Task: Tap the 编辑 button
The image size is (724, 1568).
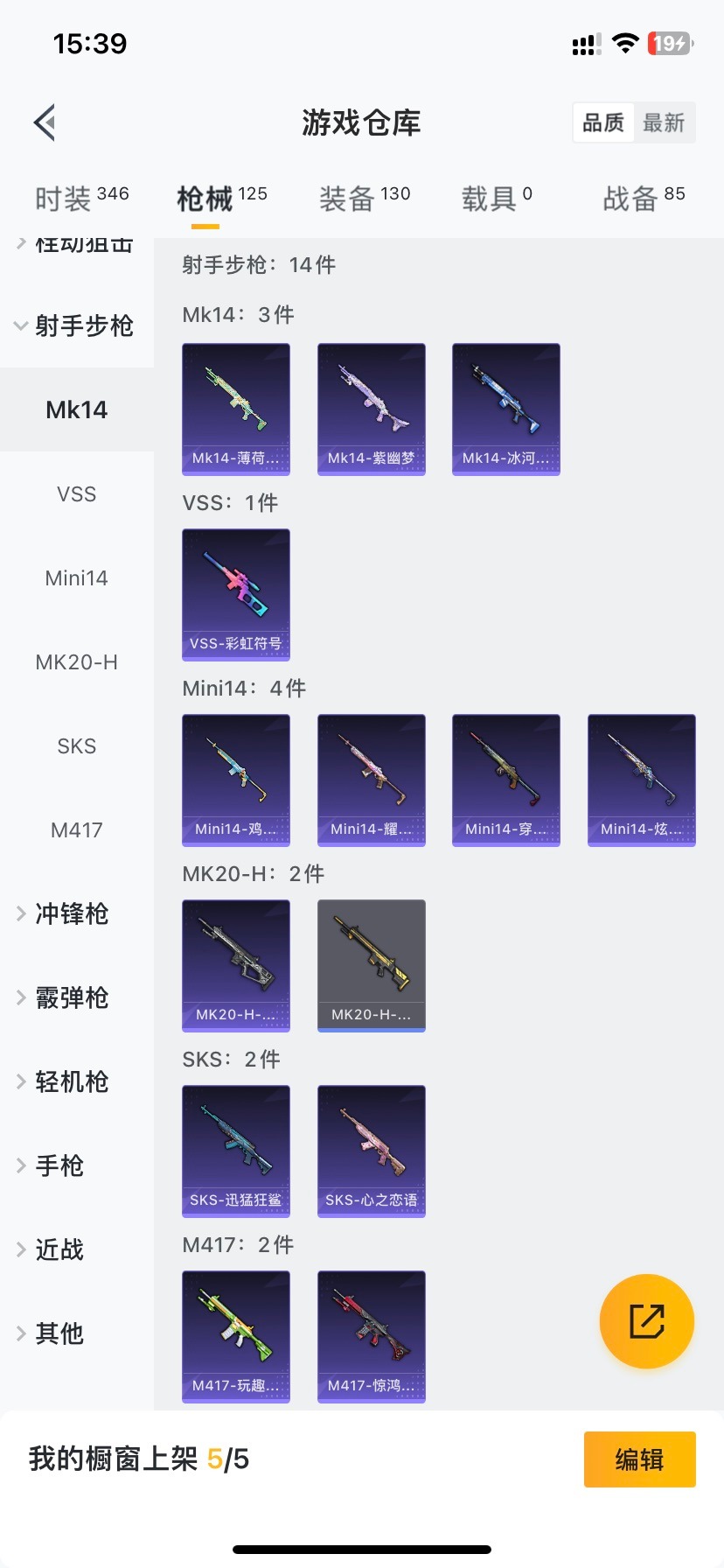Action: pos(639,1459)
